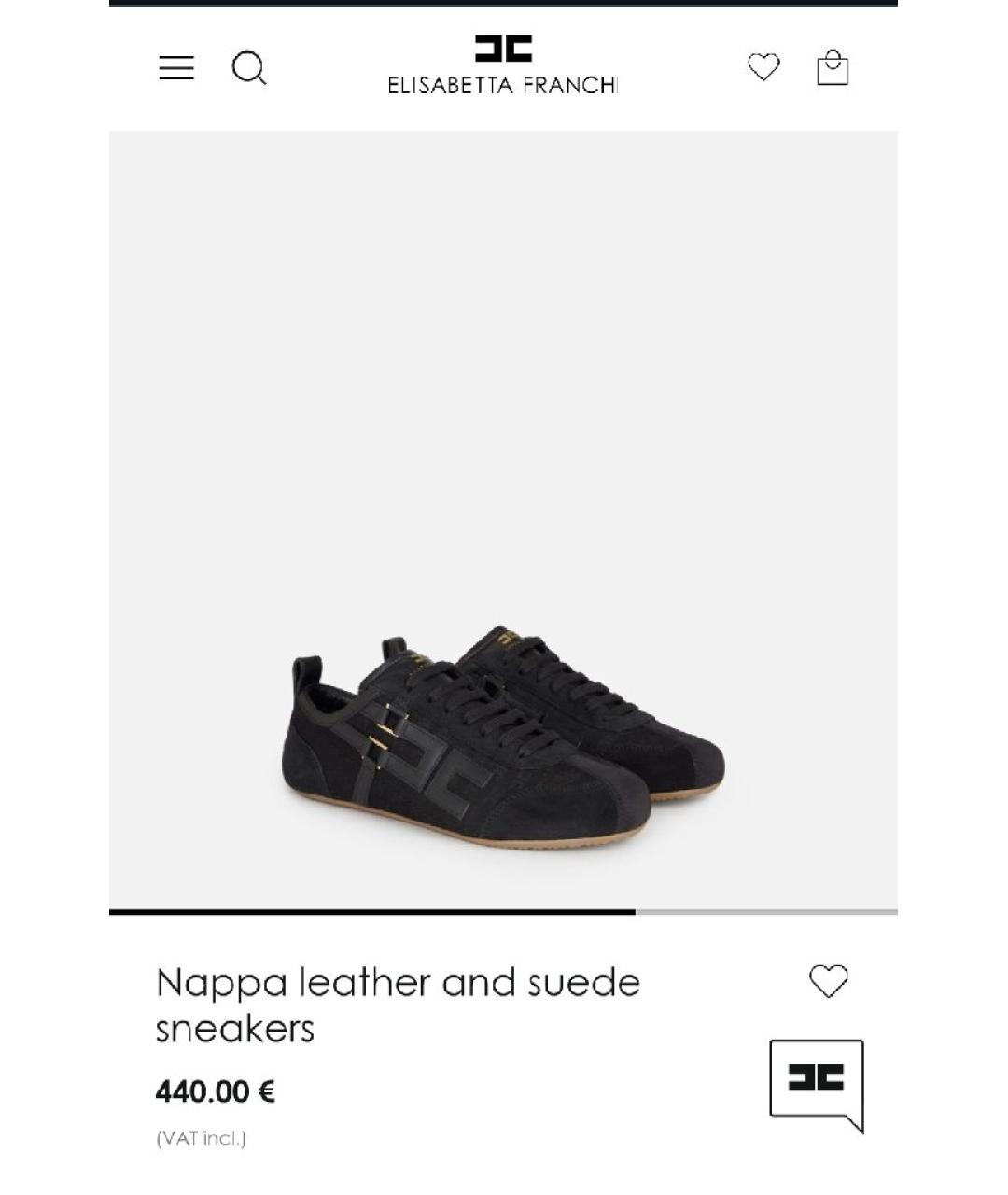Open the search magnifier
This screenshot has width=1008, height=1195.
249,68
